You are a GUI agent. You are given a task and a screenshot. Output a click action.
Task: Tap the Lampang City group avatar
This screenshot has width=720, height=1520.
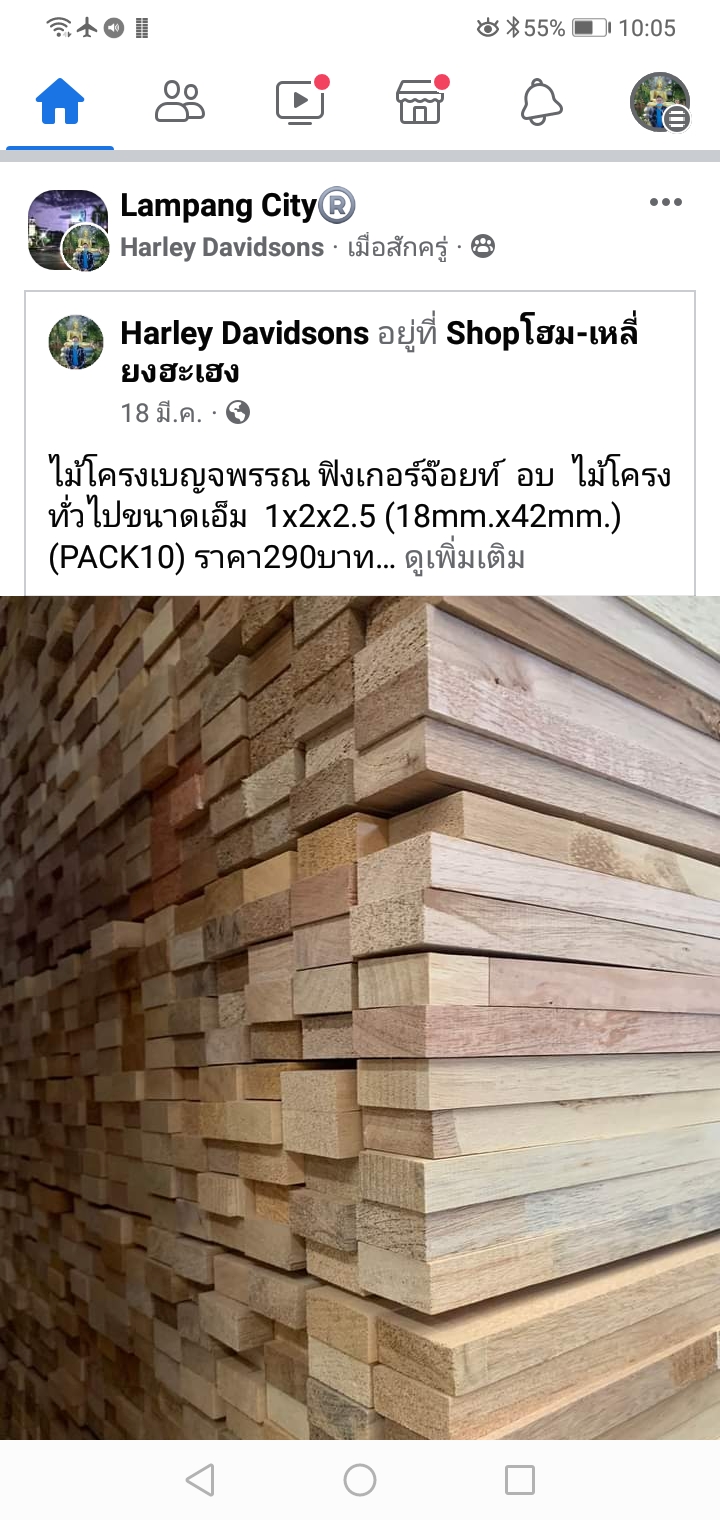click(x=66, y=230)
